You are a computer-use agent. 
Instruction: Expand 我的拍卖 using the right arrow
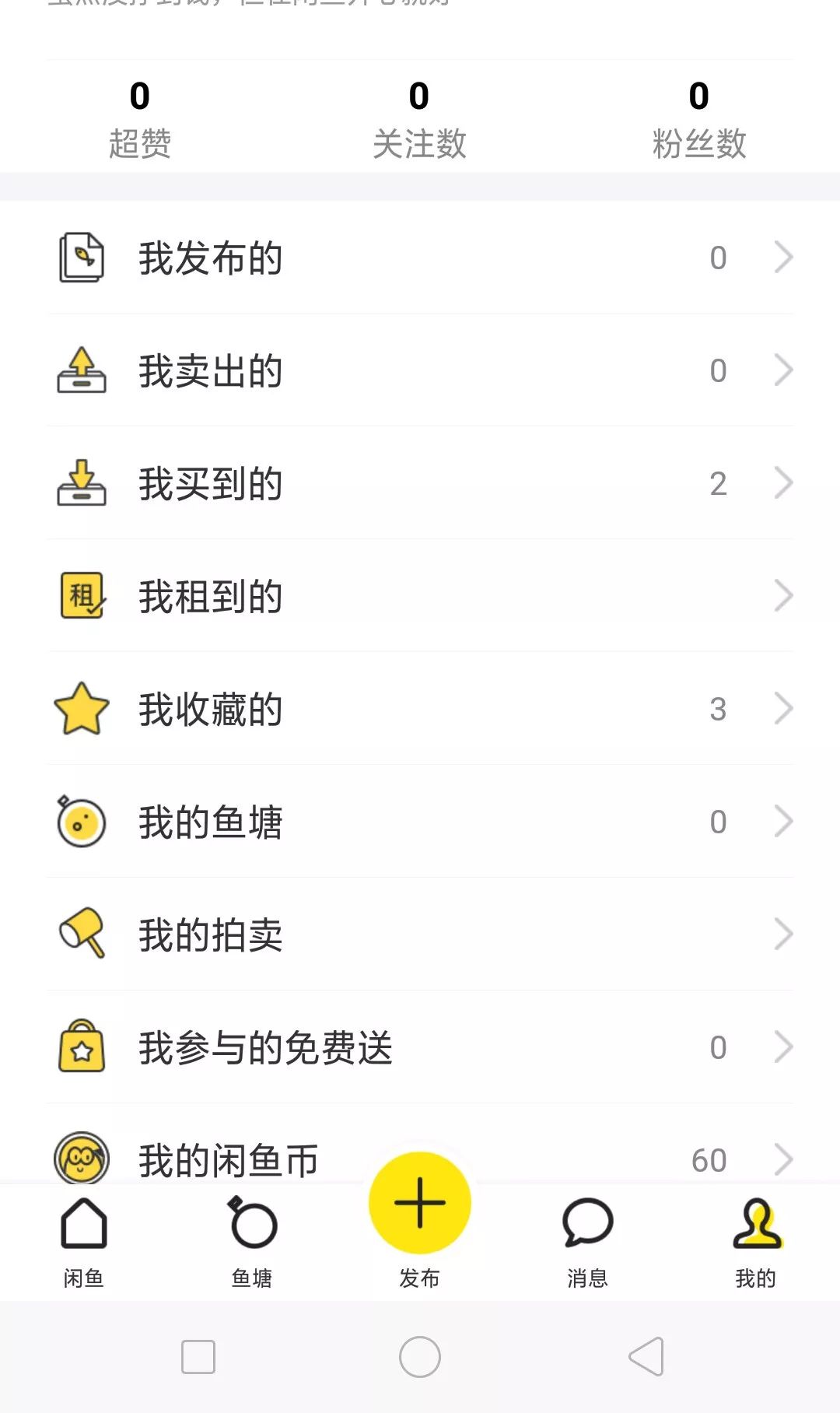click(x=783, y=934)
